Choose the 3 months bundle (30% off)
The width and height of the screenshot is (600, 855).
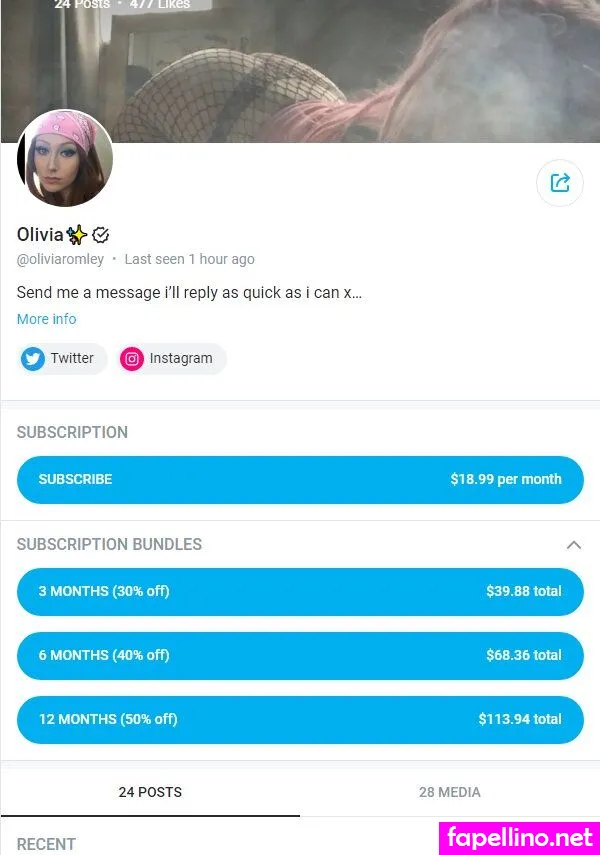click(x=300, y=591)
